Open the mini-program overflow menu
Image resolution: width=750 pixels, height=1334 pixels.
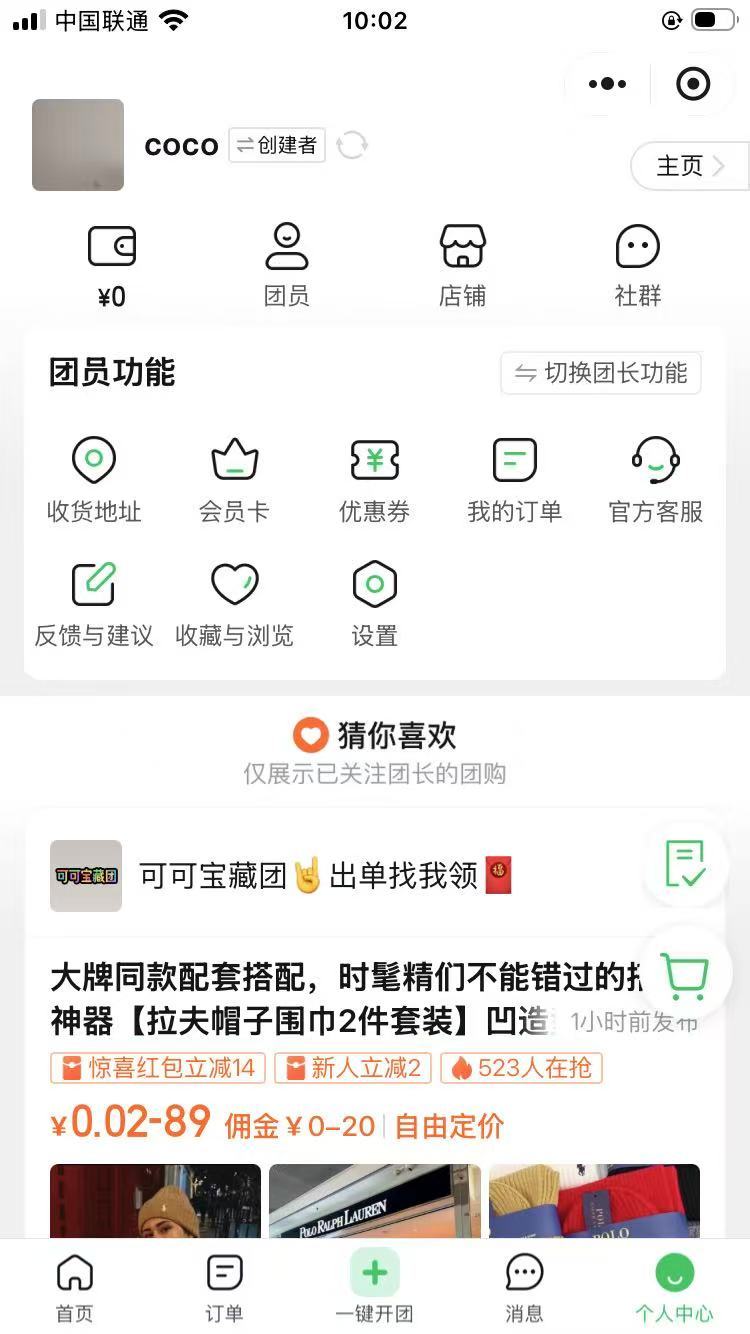tap(607, 84)
